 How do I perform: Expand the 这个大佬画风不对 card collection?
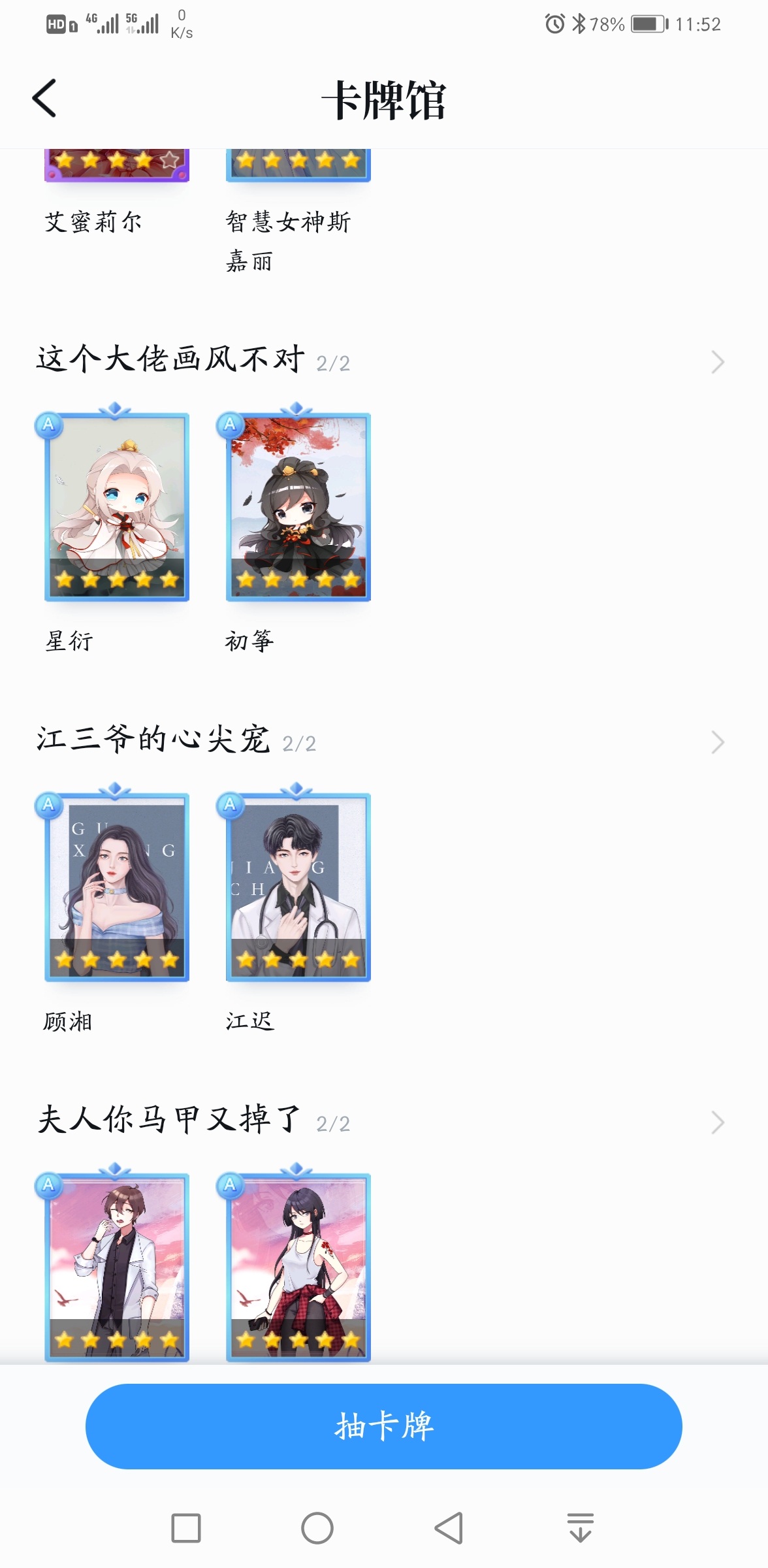tap(717, 362)
